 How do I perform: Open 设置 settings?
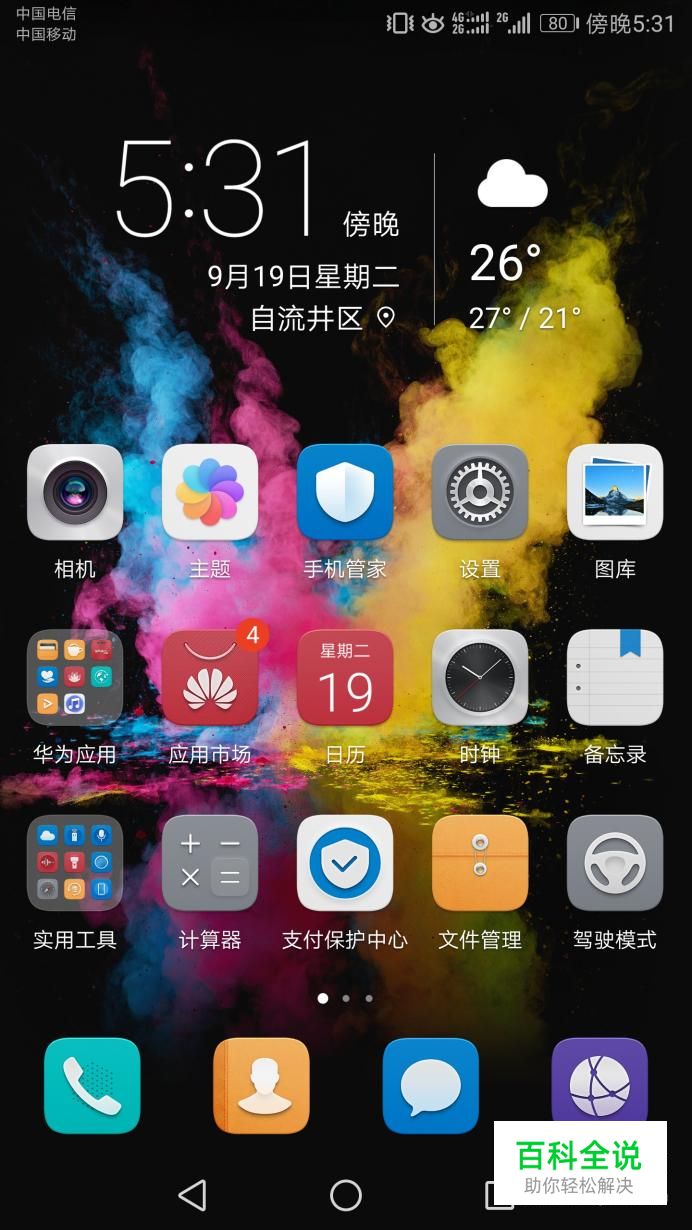[x=480, y=493]
